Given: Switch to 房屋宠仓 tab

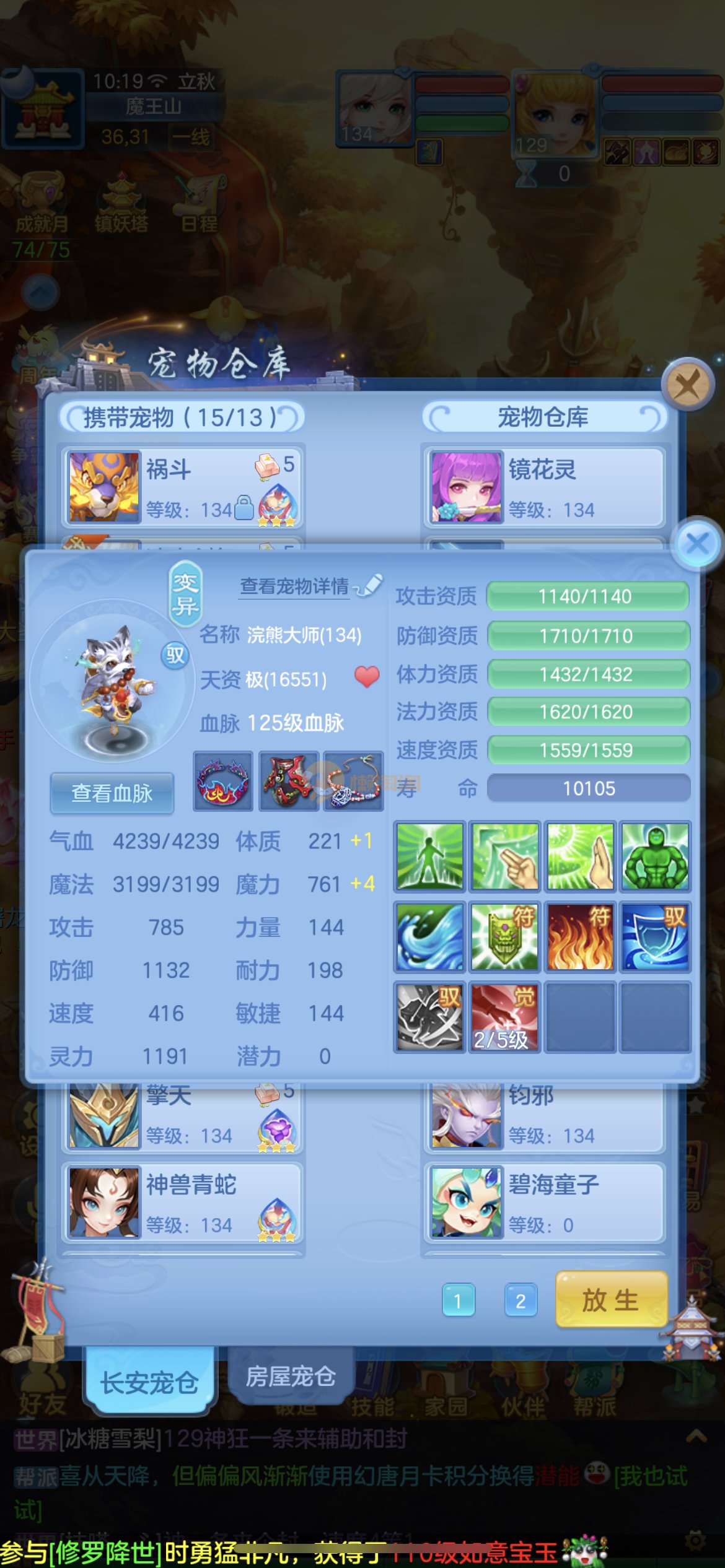Looking at the screenshot, I should pyautogui.click(x=290, y=1376).
